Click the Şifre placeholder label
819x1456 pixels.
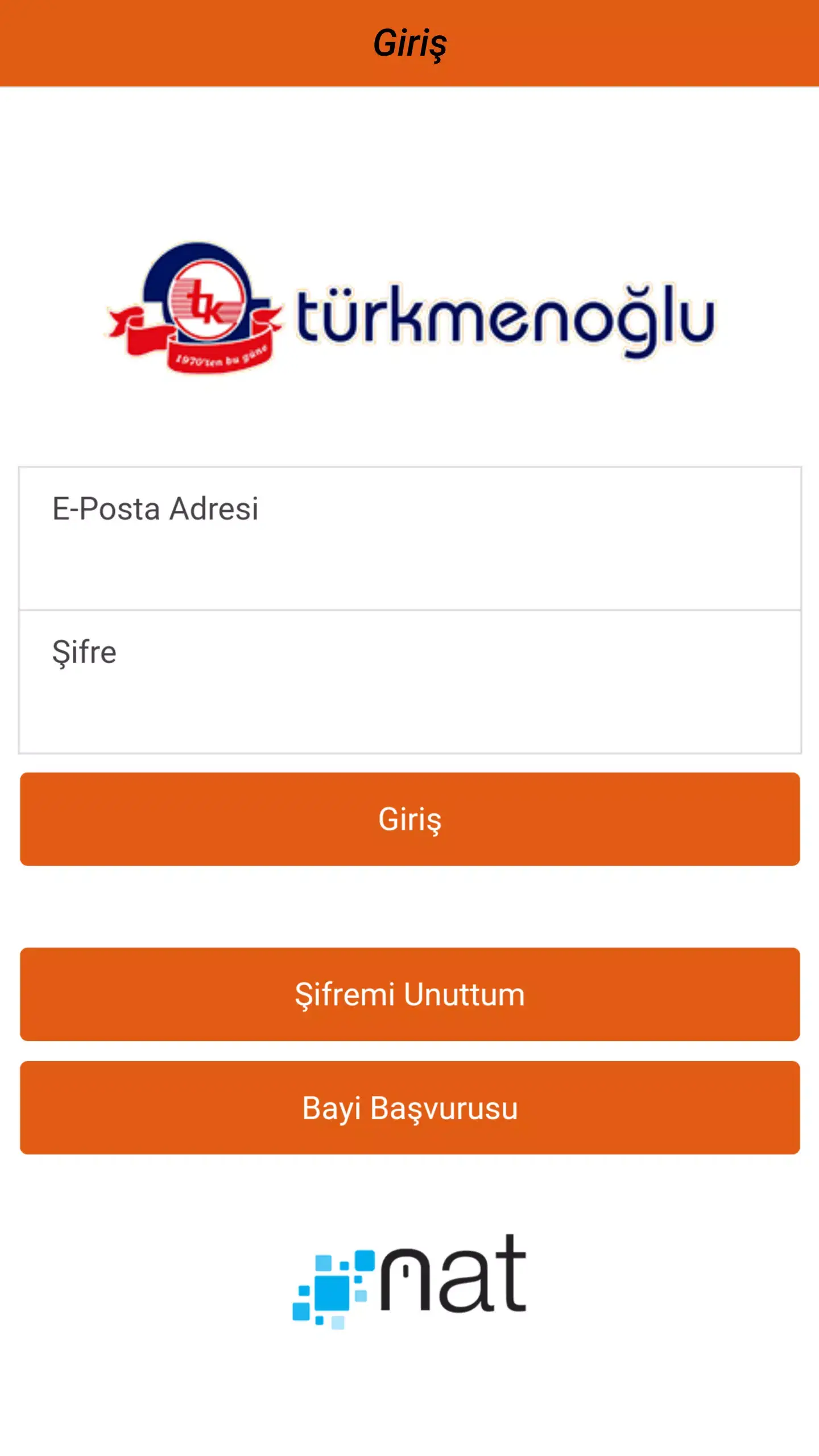pos(84,652)
